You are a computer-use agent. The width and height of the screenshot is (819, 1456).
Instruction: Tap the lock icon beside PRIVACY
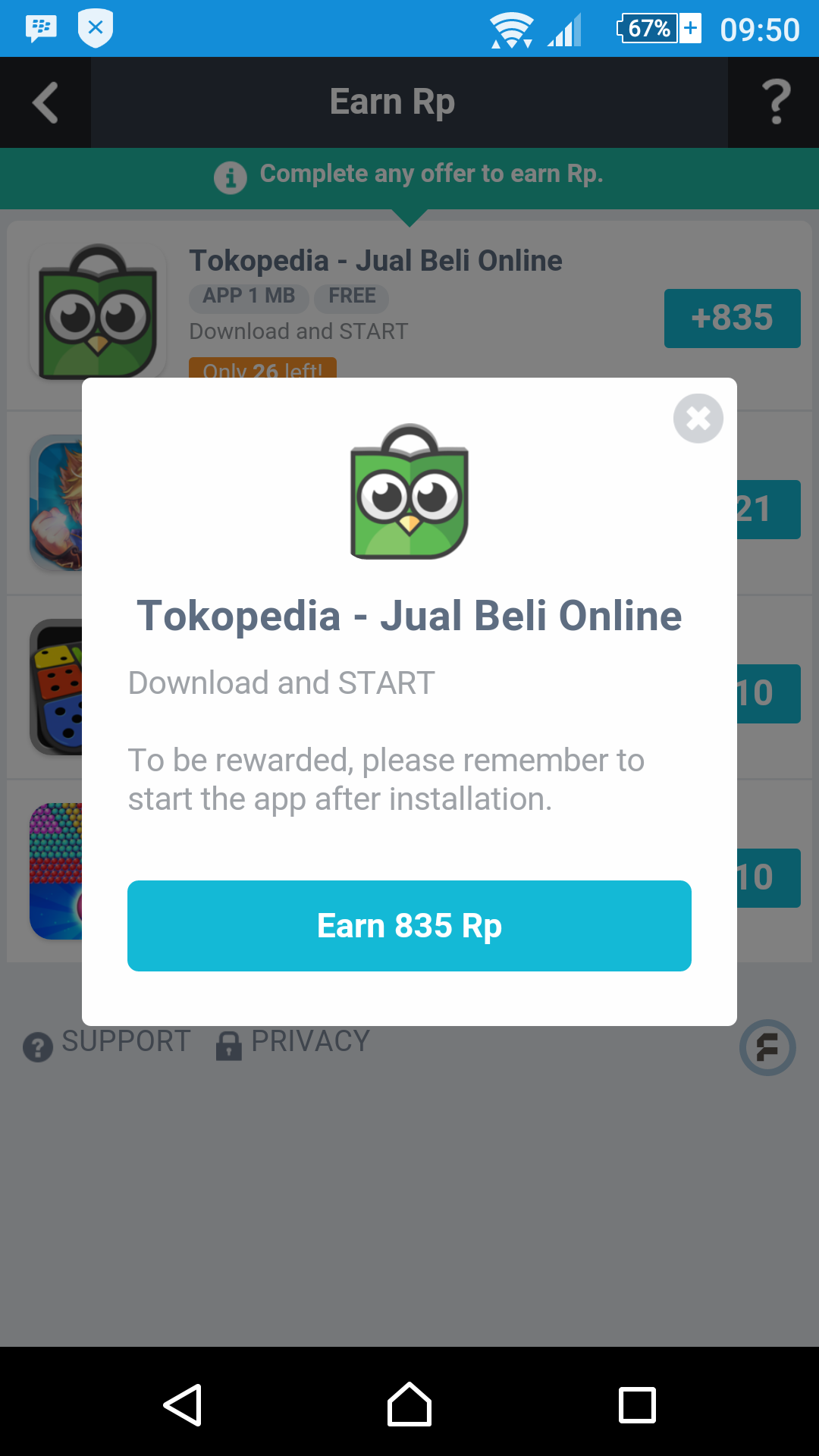[x=228, y=1046]
